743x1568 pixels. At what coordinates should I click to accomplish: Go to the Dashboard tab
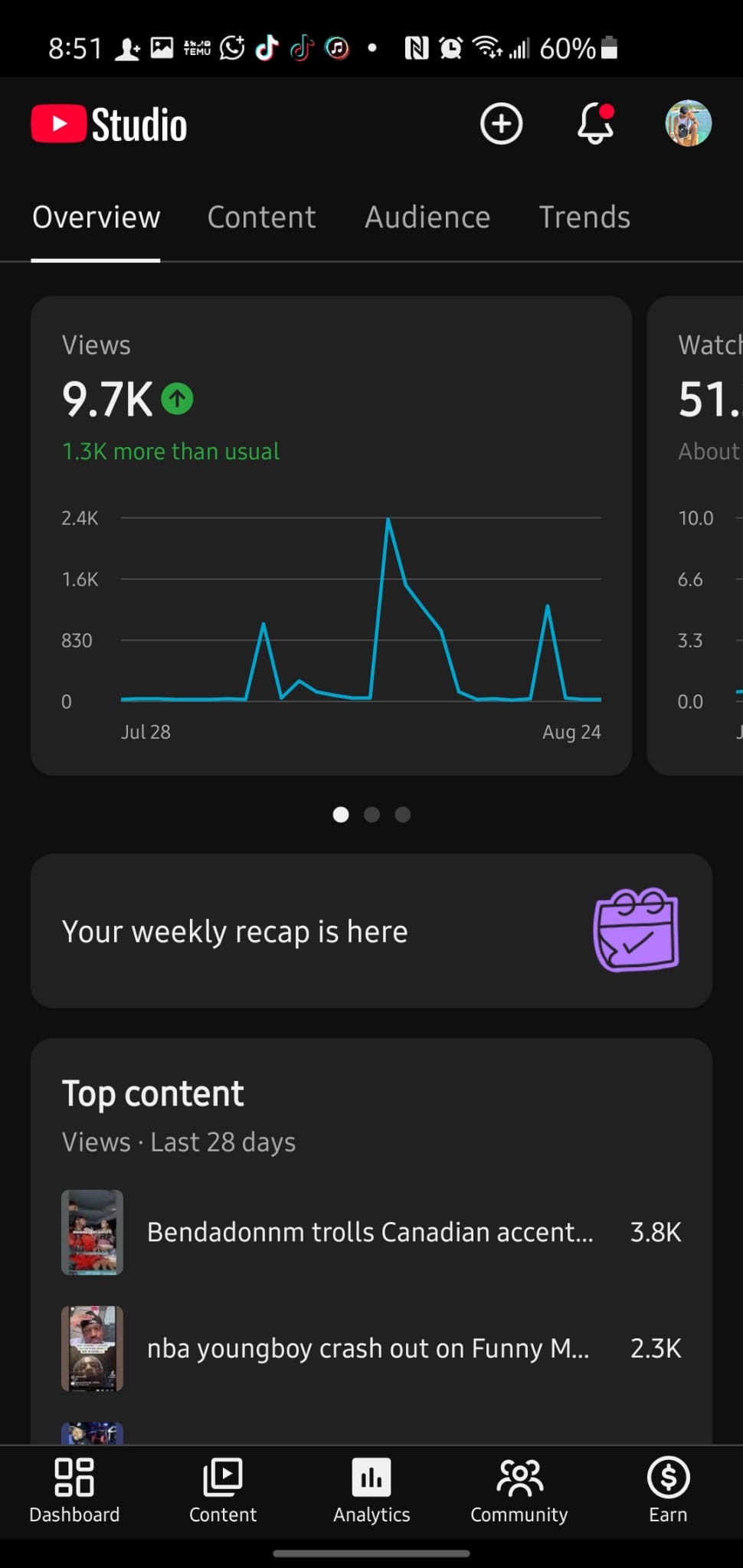(74, 1491)
